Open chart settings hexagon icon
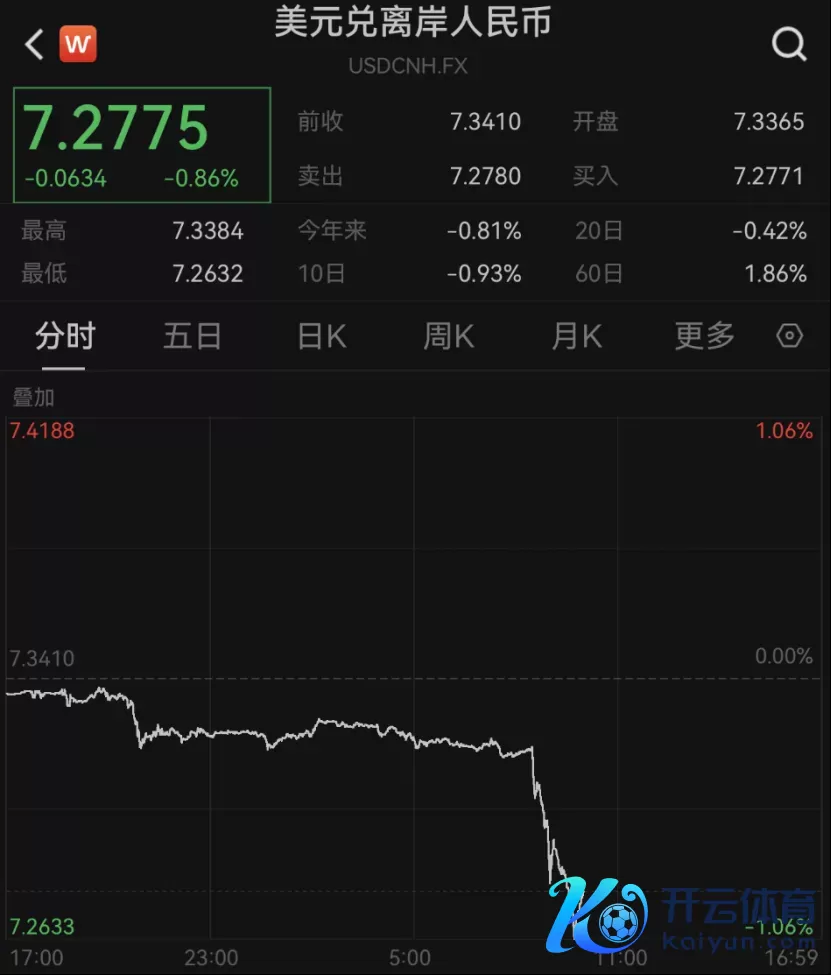Image resolution: width=831 pixels, height=975 pixels. (x=790, y=336)
